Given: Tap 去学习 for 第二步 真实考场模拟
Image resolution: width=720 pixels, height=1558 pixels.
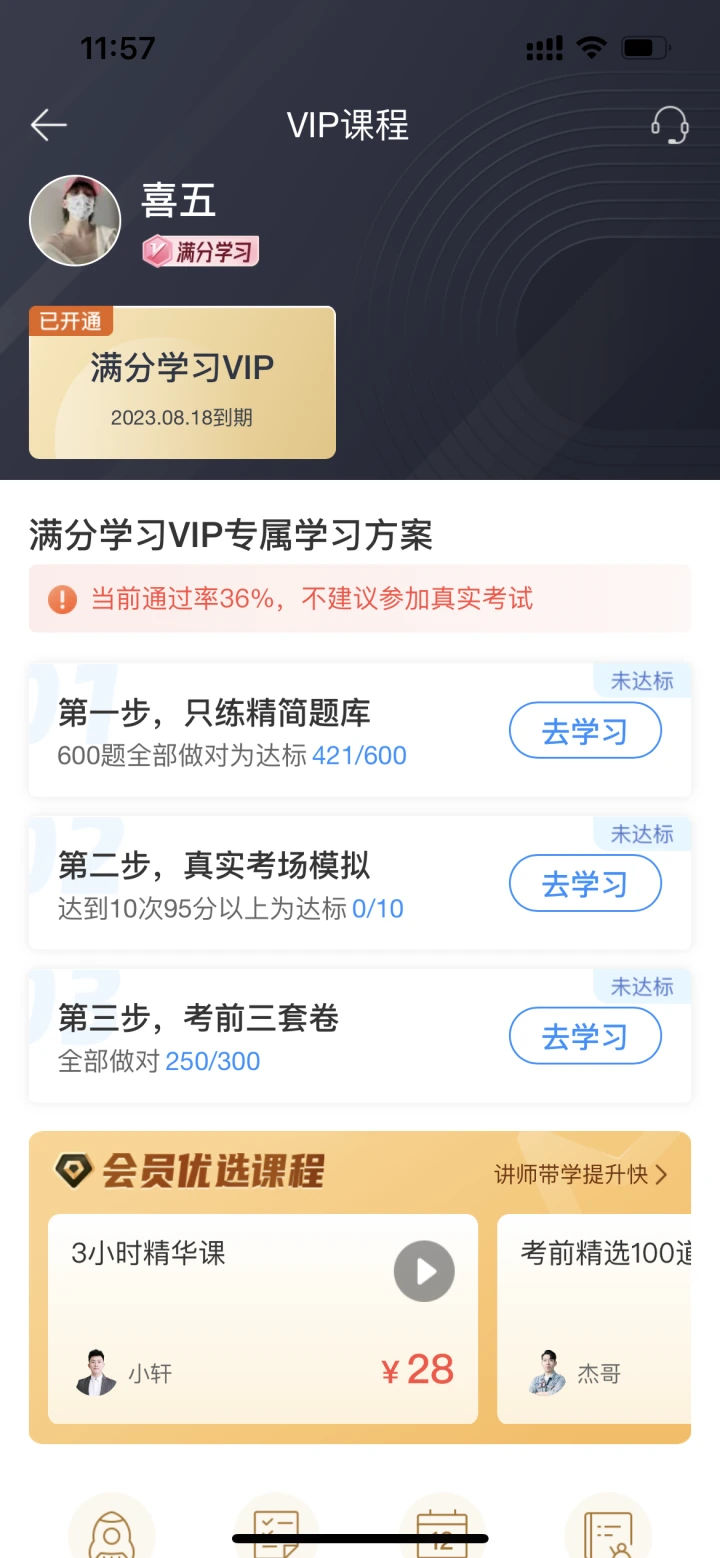Looking at the screenshot, I should click(585, 884).
